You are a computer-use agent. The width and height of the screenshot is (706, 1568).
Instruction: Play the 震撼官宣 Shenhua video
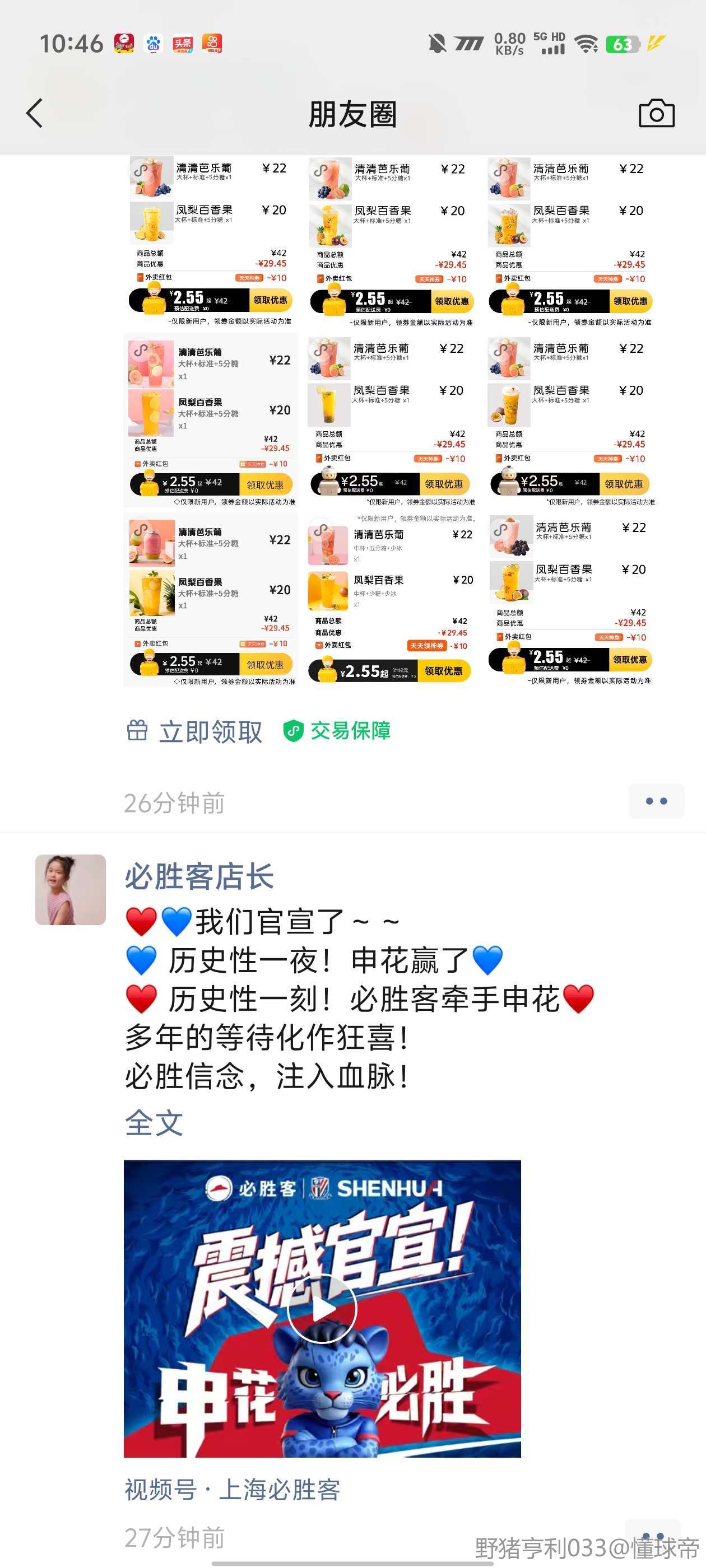322,1308
